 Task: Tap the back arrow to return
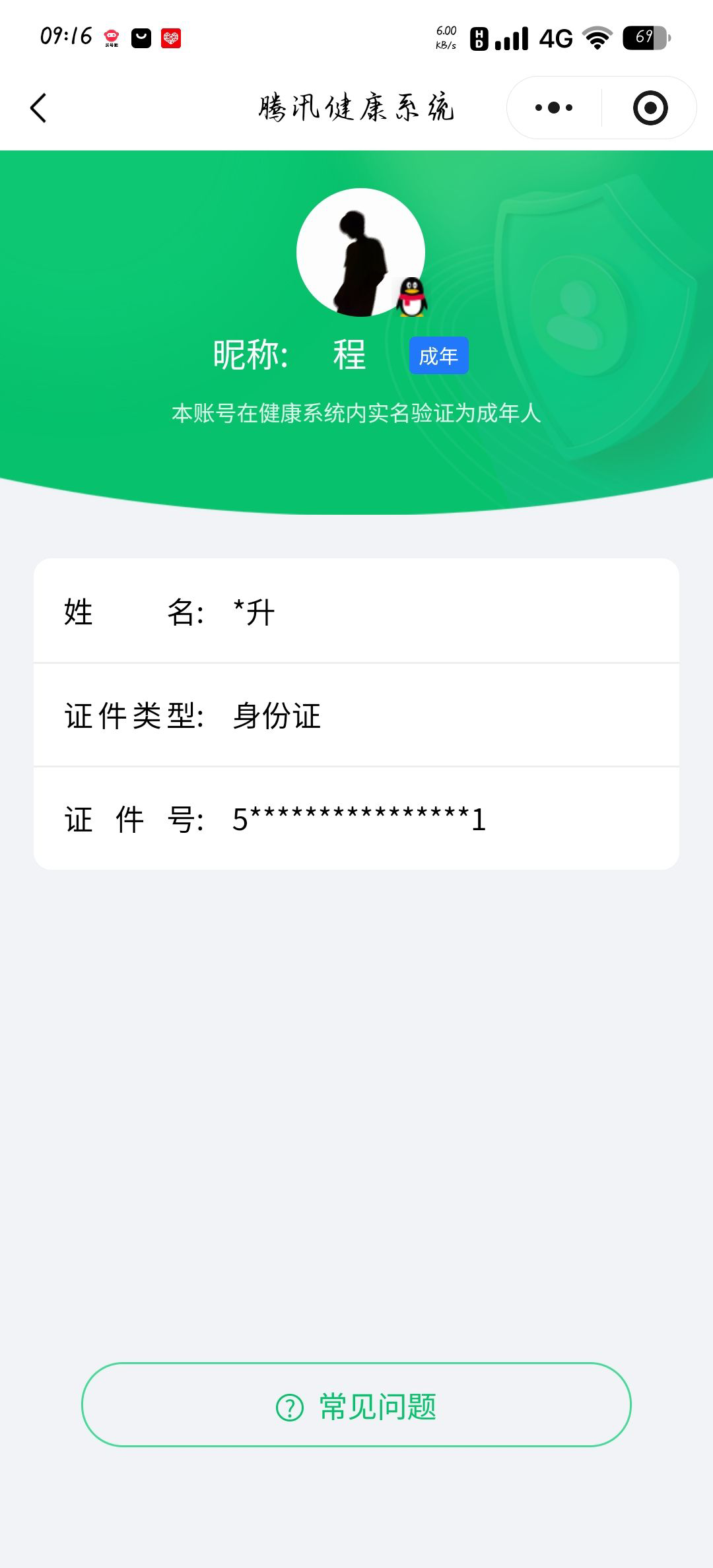[x=39, y=108]
